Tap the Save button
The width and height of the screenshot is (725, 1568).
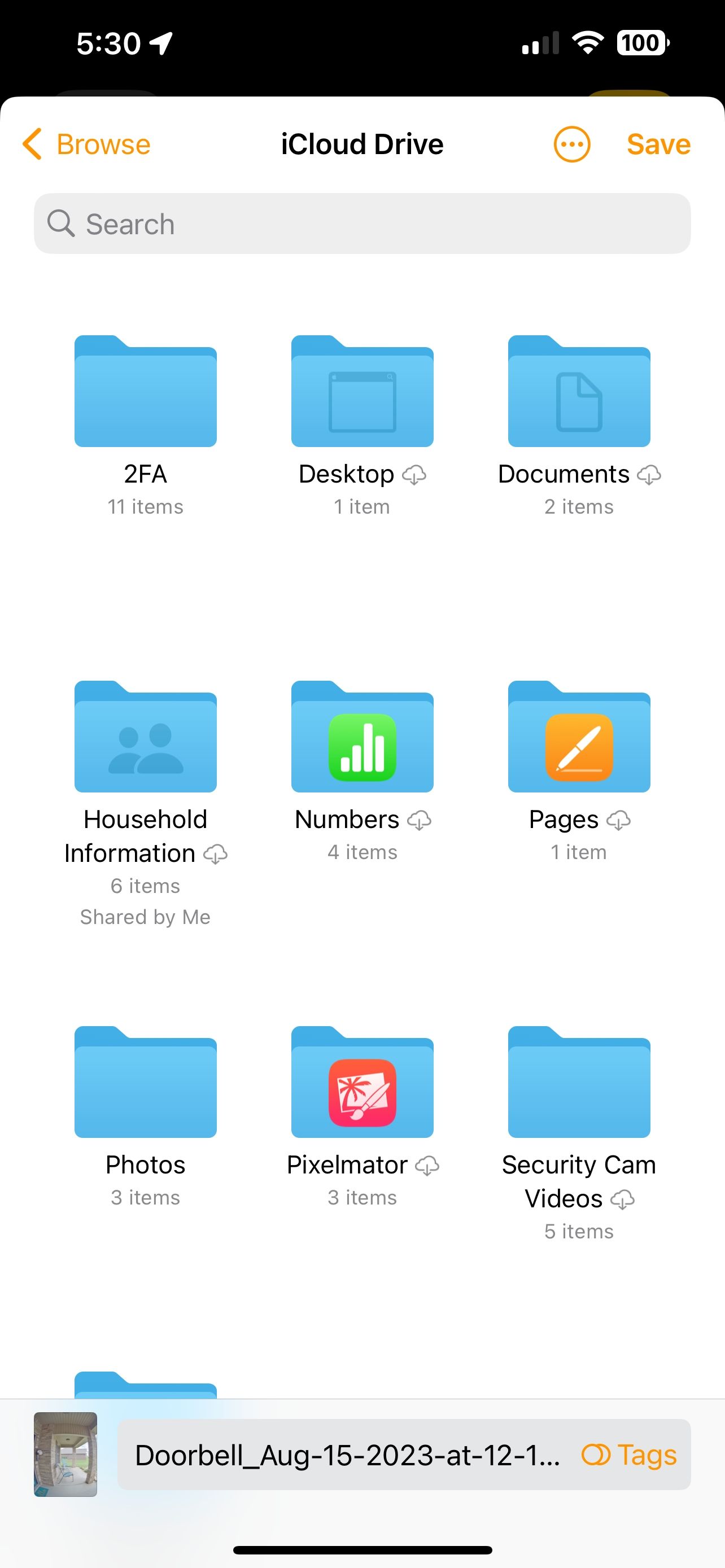[658, 144]
